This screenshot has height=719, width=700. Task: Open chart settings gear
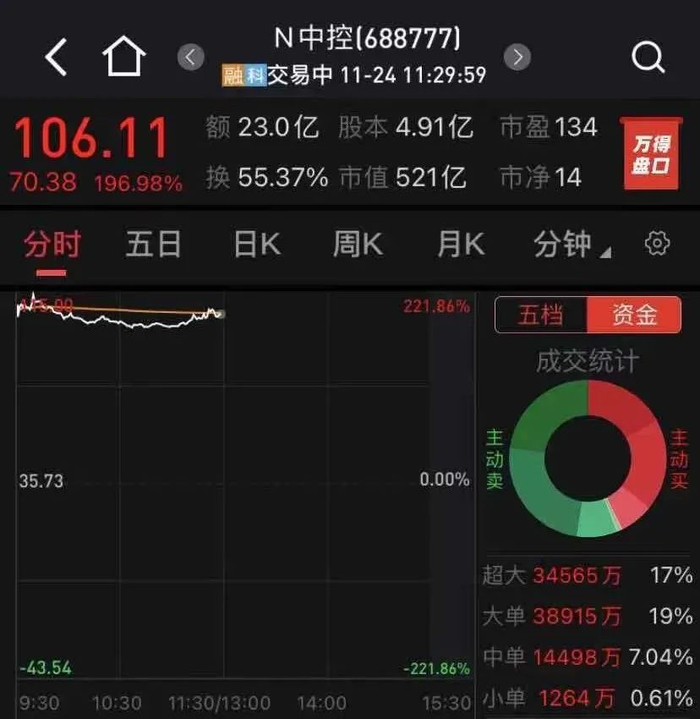point(657,243)
